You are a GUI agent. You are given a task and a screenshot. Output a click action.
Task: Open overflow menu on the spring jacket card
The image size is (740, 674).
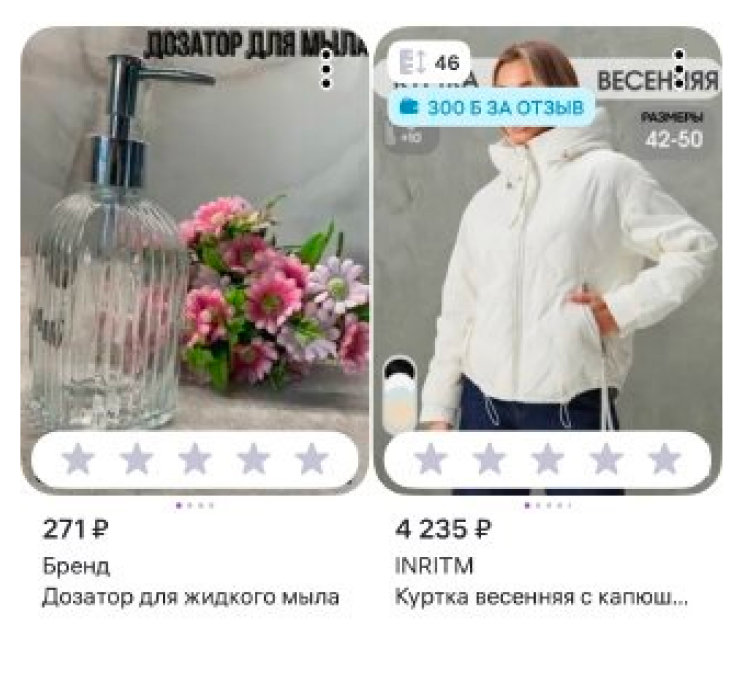coord(679,69)
